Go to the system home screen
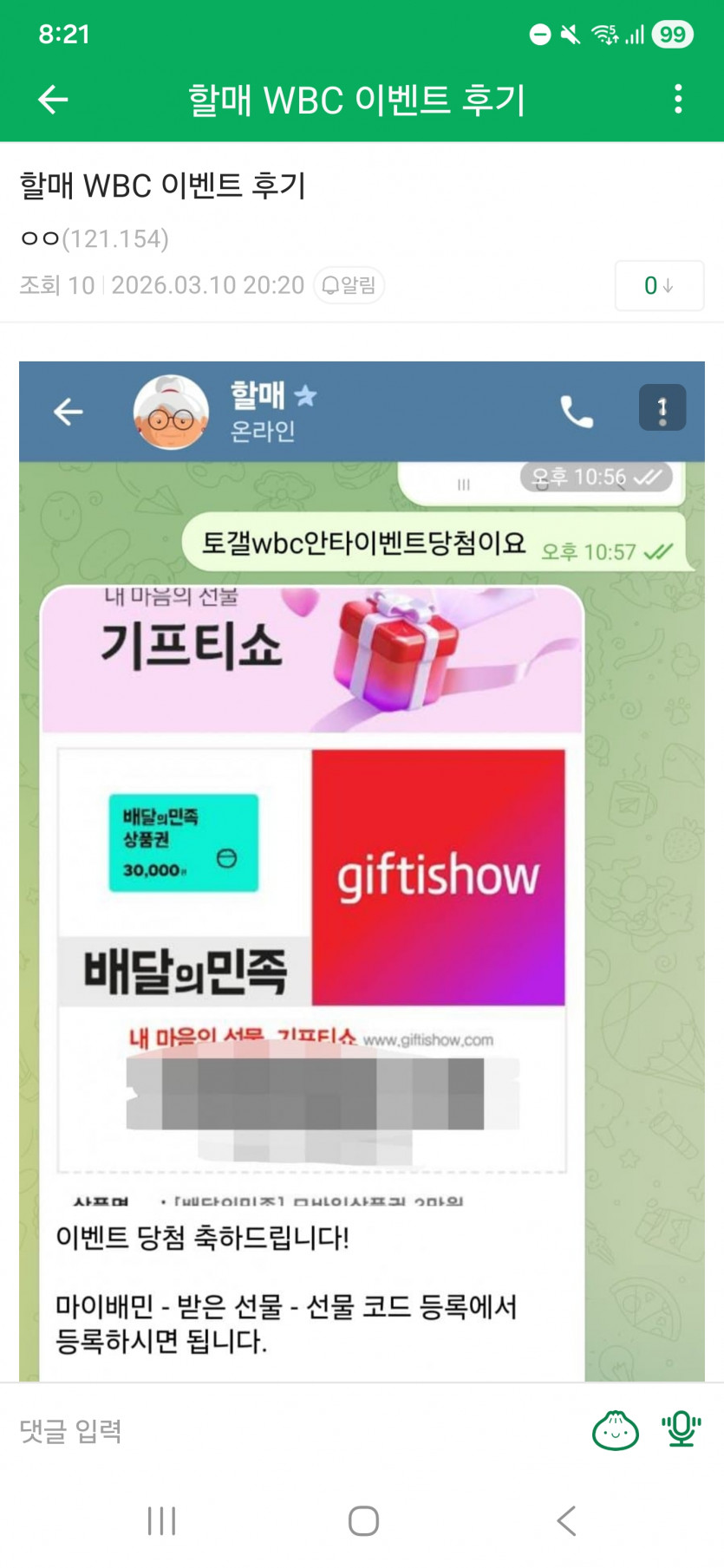 362,1520
